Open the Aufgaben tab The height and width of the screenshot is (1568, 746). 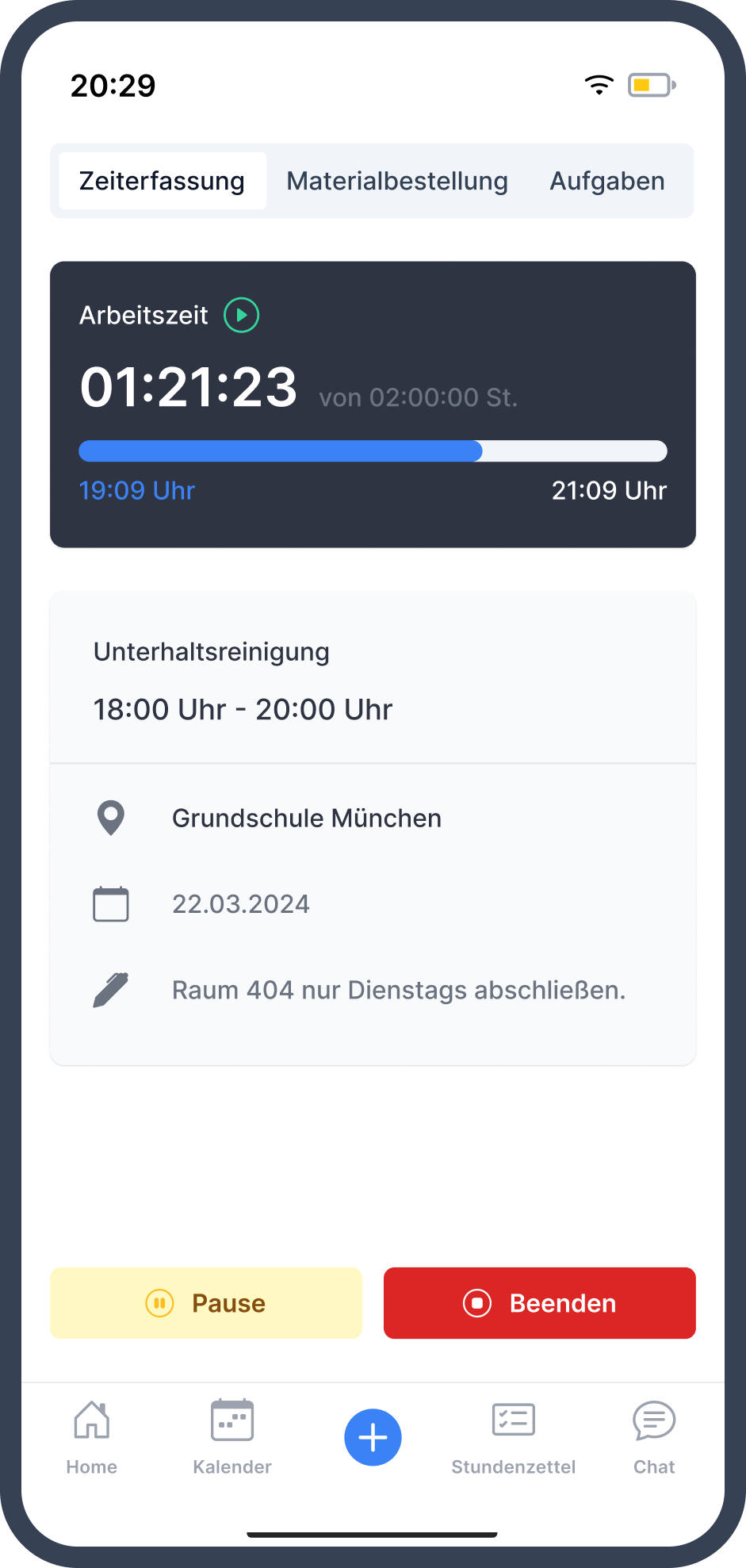(x=607, y=181)
